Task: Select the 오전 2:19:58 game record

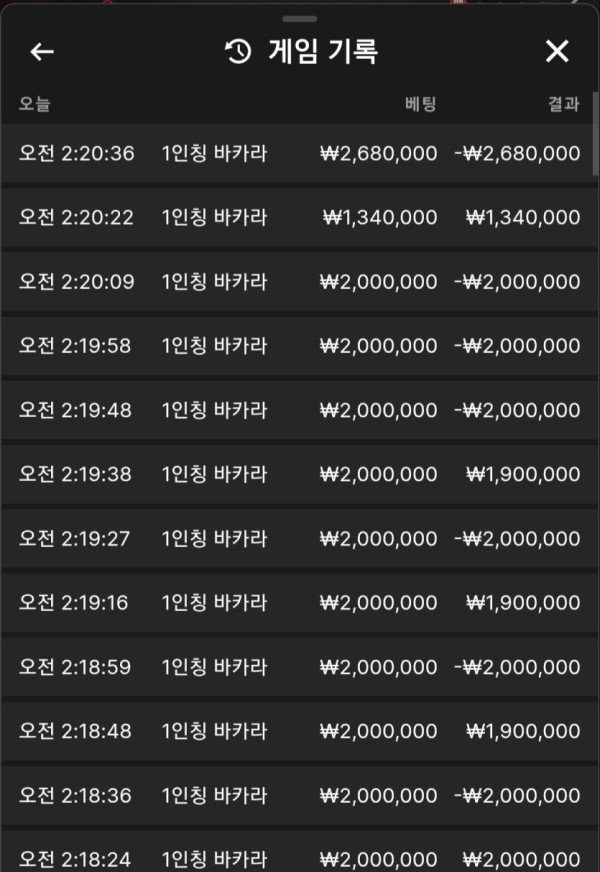Action: pyautogui.click(x=298, y=345)
